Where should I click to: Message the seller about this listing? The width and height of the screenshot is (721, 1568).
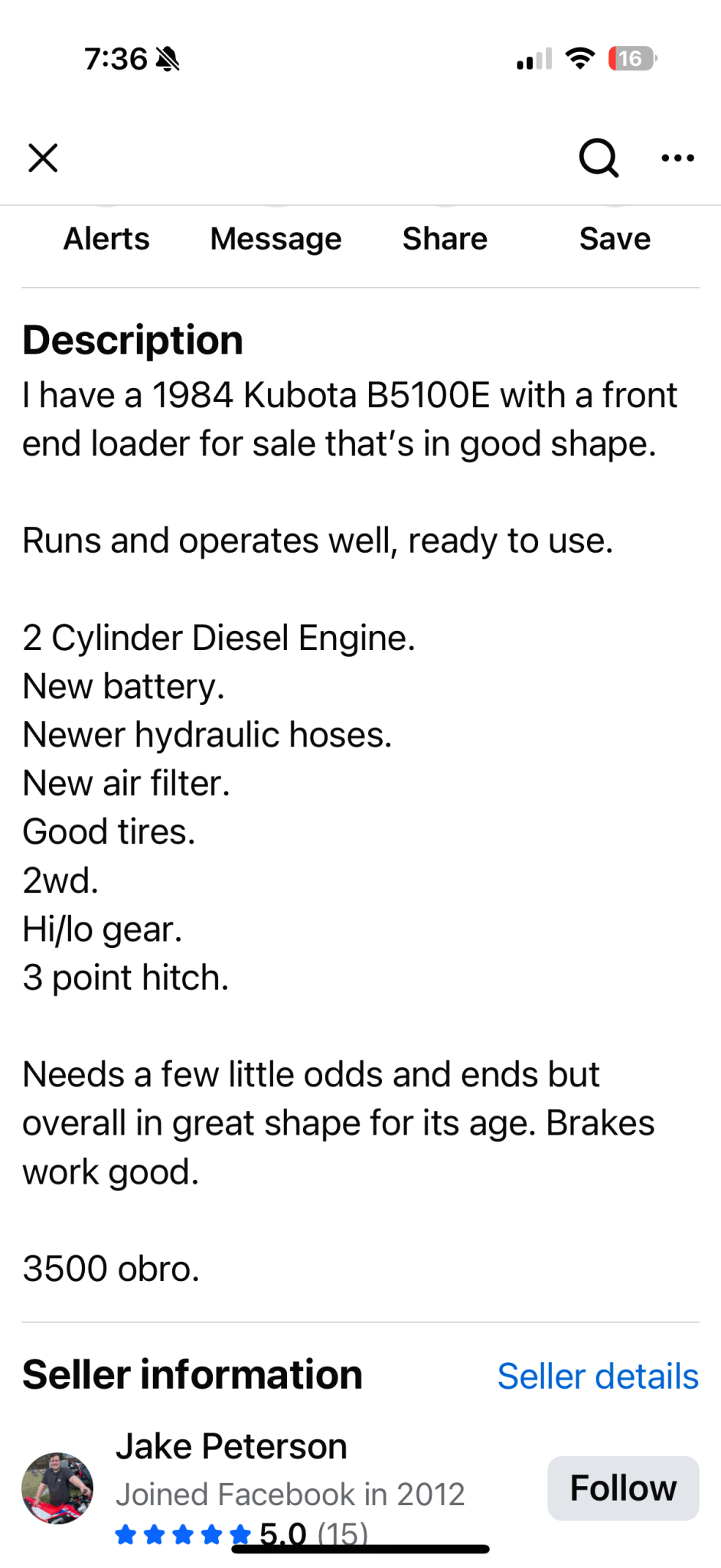coord(276,239)
